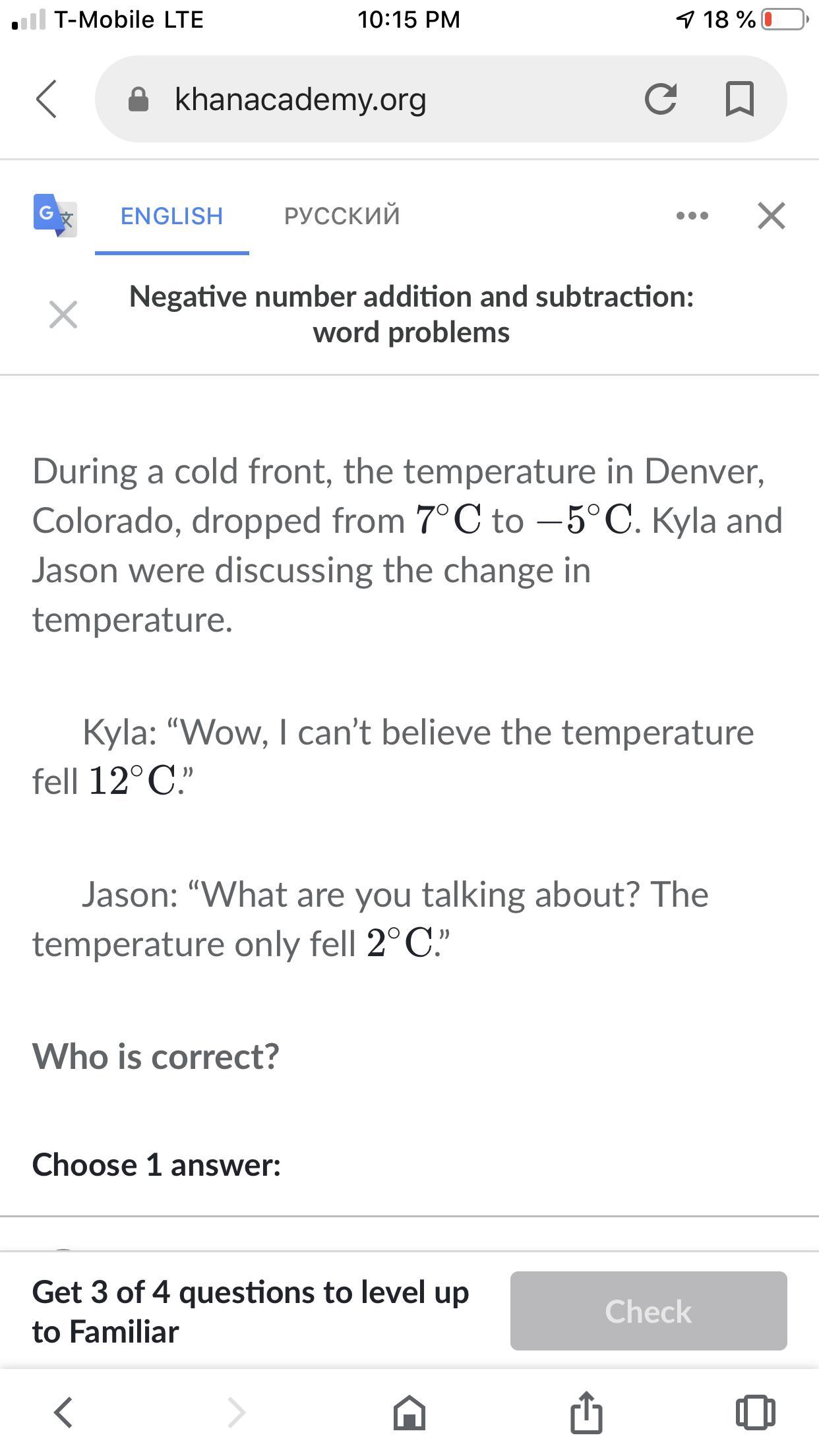Exit the word problems exercise
Viewport: 819px width, 1456px height.
63,315
